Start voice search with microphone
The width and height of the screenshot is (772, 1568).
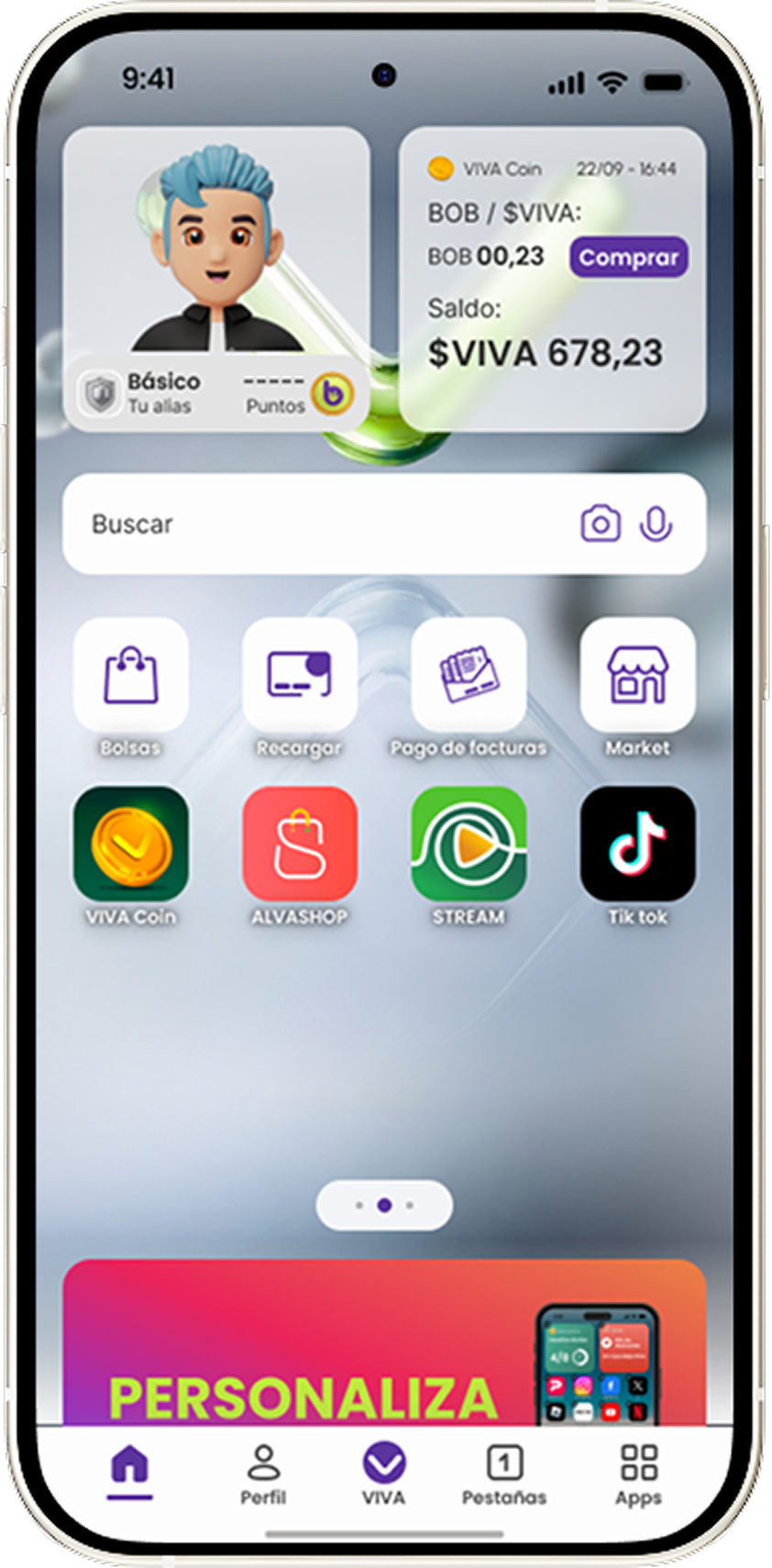coord(656,524)
